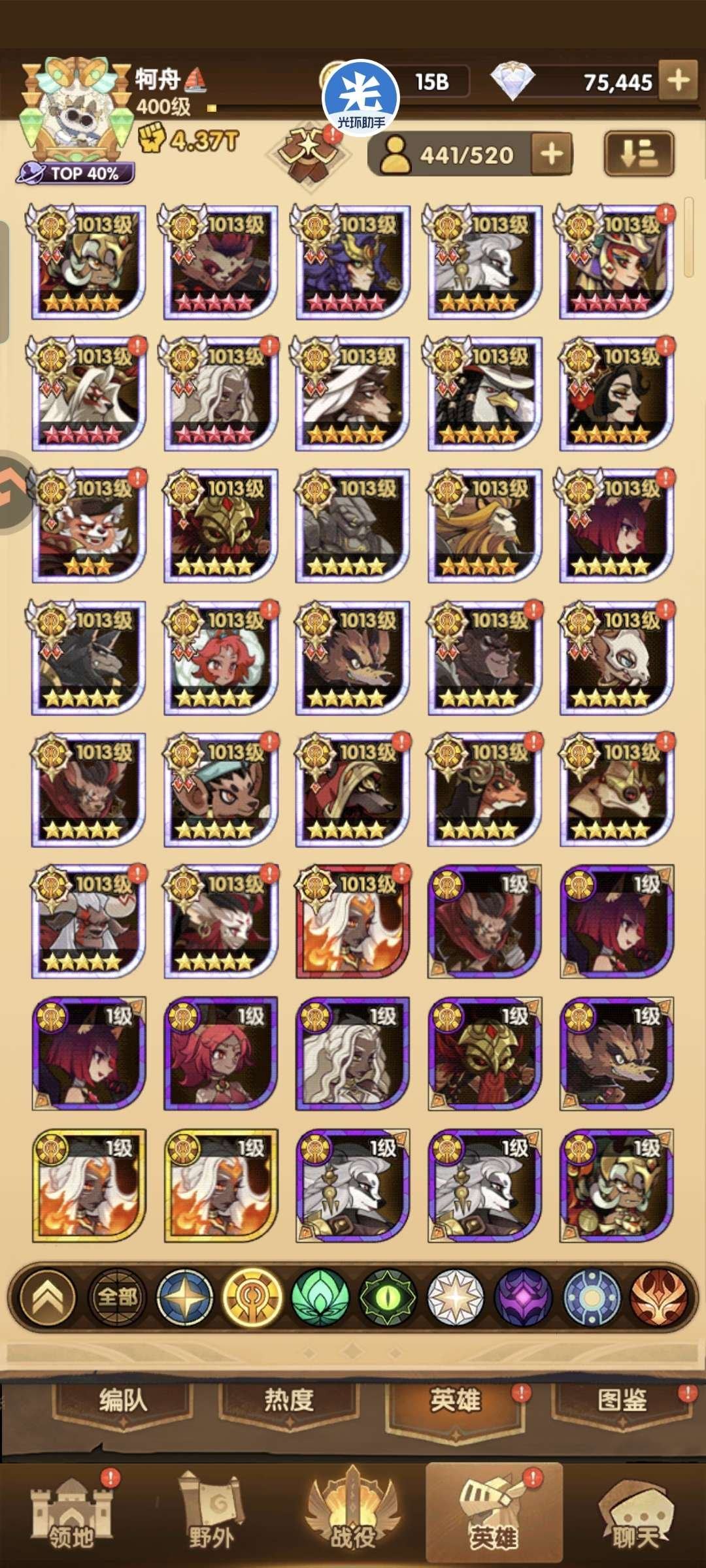
Task: Switch to the 编队 formation tab
Action: 123,1400
